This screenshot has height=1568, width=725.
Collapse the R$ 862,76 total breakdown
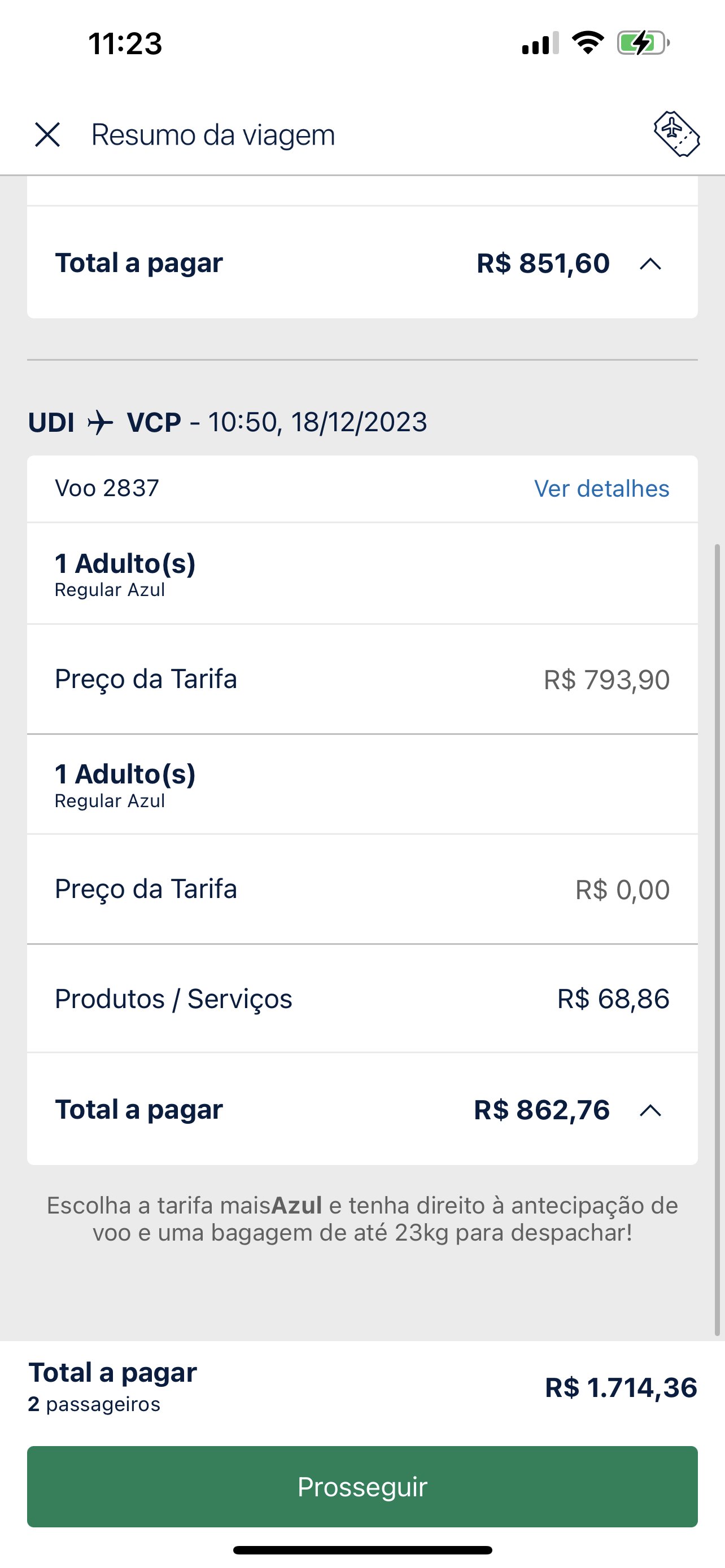(650, 1110)
